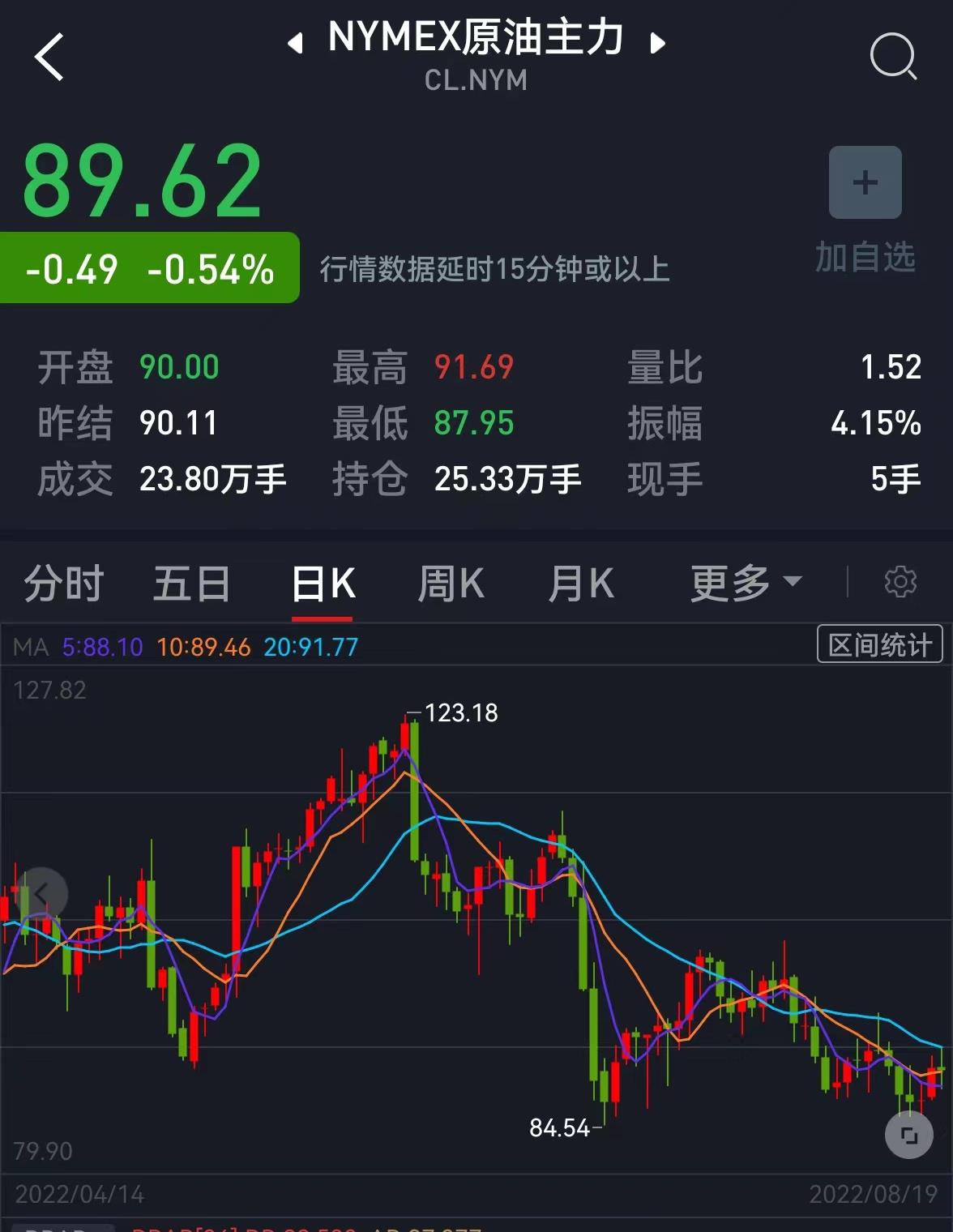Expand the 更多 chart period dropdown
This screenshot has height=1232, width=953.
(746, 583)
